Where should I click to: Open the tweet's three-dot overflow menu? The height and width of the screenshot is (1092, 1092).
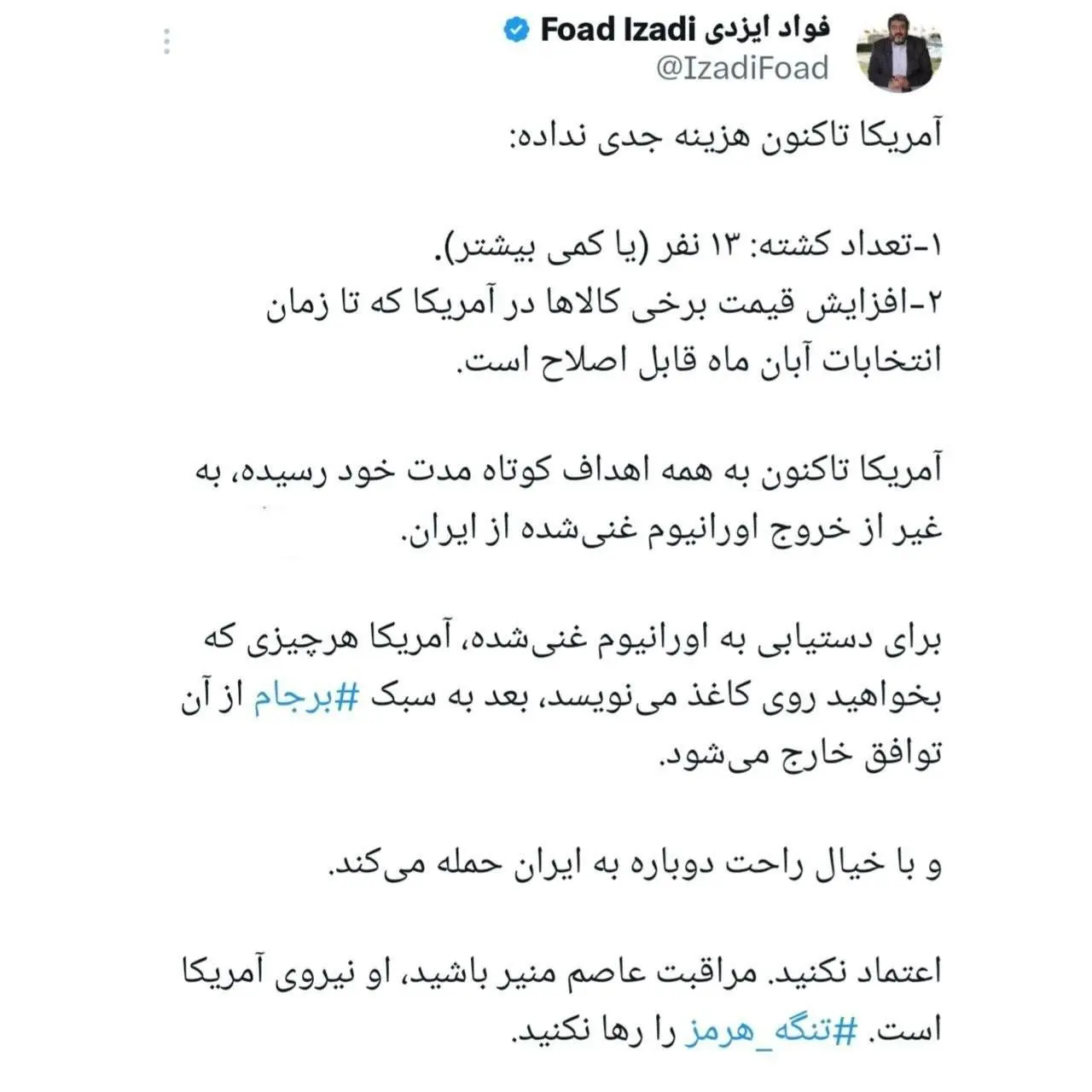tap(167, 42)
